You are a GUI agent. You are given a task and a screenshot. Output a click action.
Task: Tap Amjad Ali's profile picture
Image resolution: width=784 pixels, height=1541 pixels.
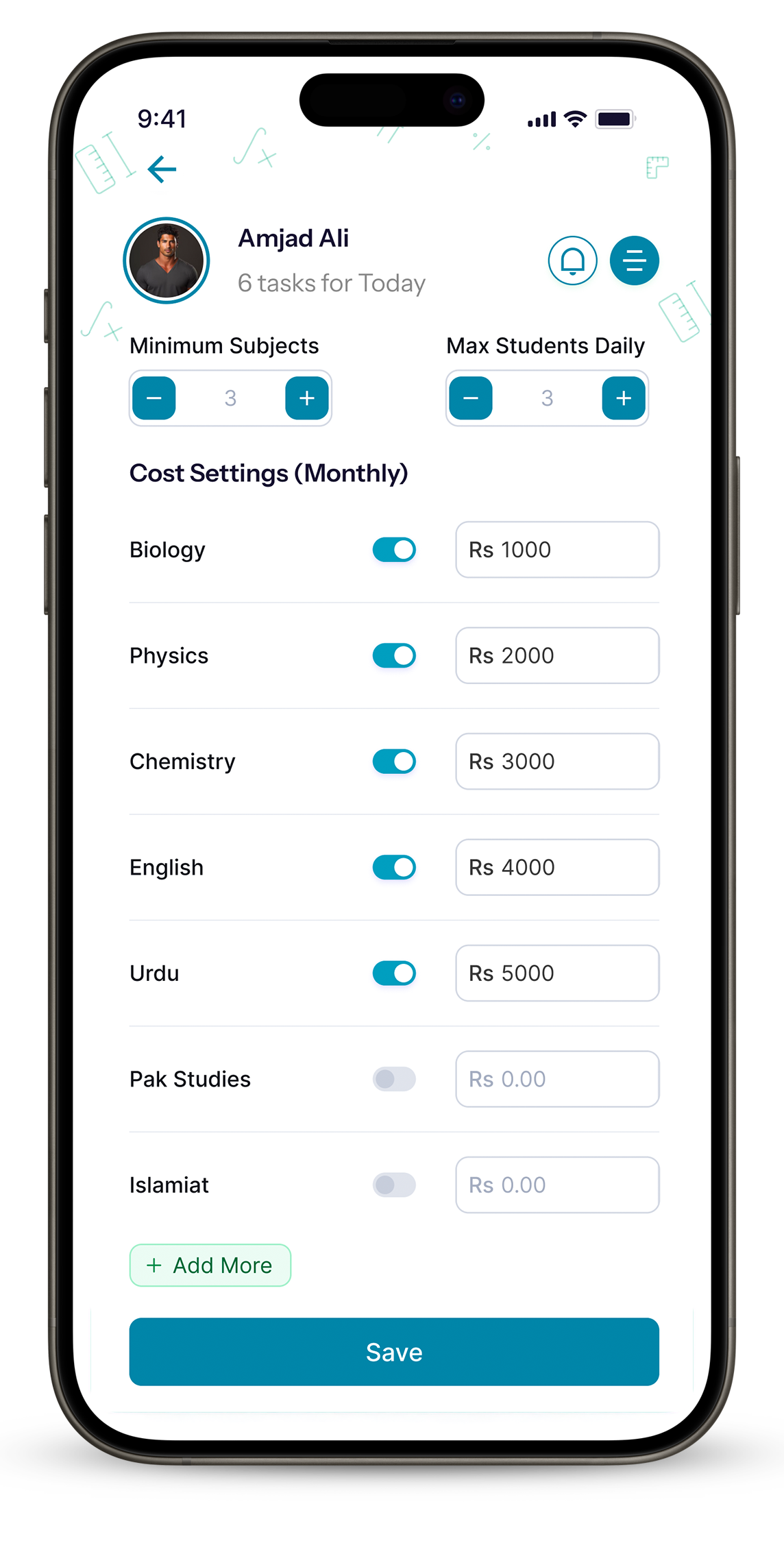pos(167,260)
